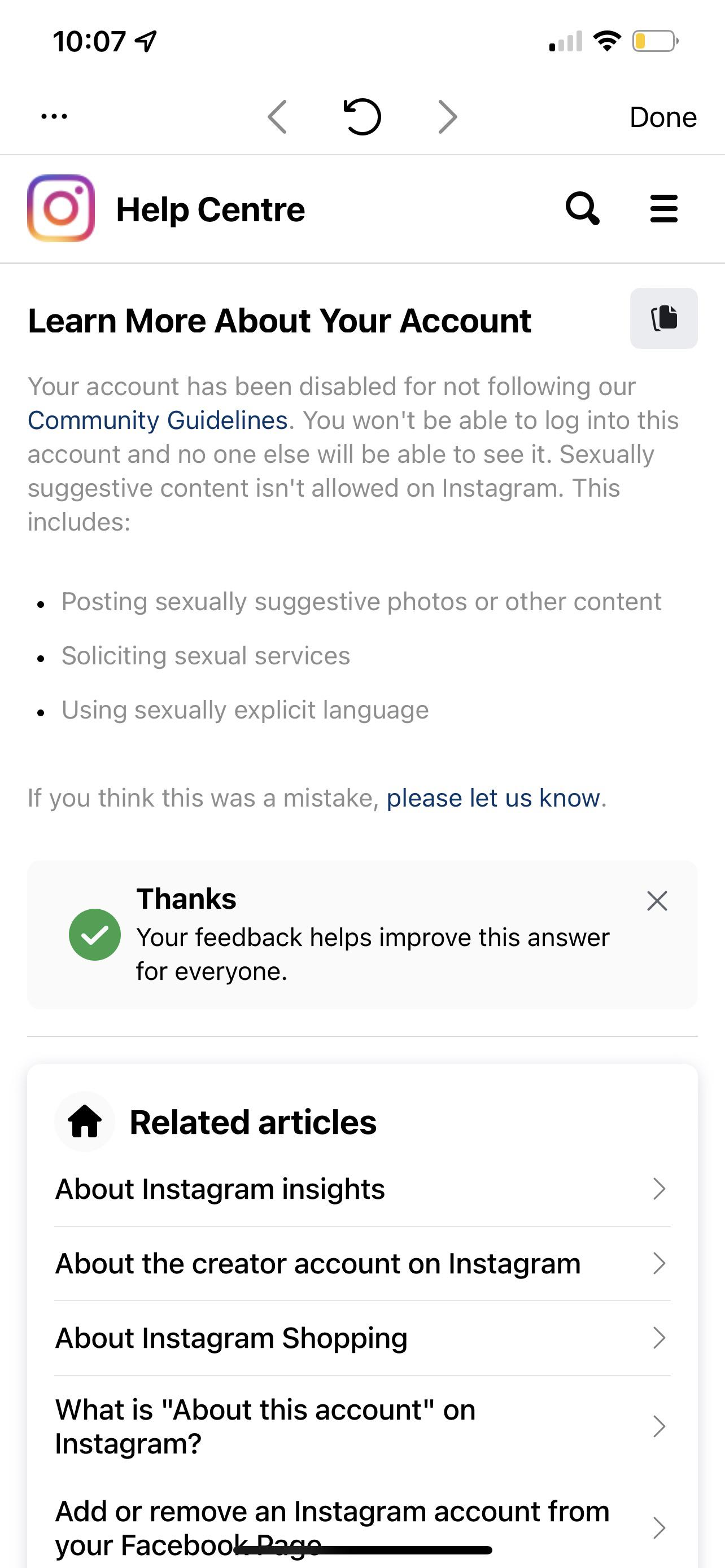Open the Help Centre hamburger menu
The image size is (725, 1568).
coord(663,209)
